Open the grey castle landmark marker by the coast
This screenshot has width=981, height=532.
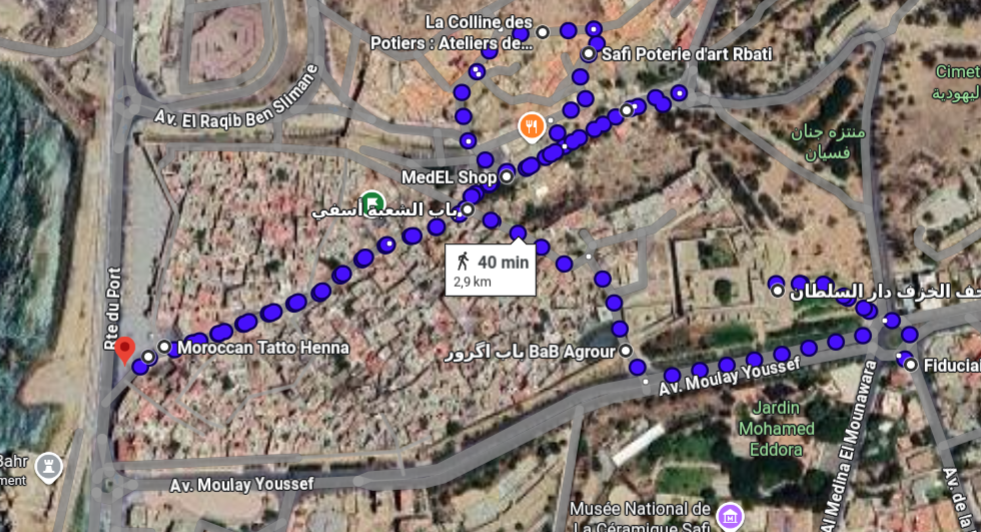[x=49, y=467]
